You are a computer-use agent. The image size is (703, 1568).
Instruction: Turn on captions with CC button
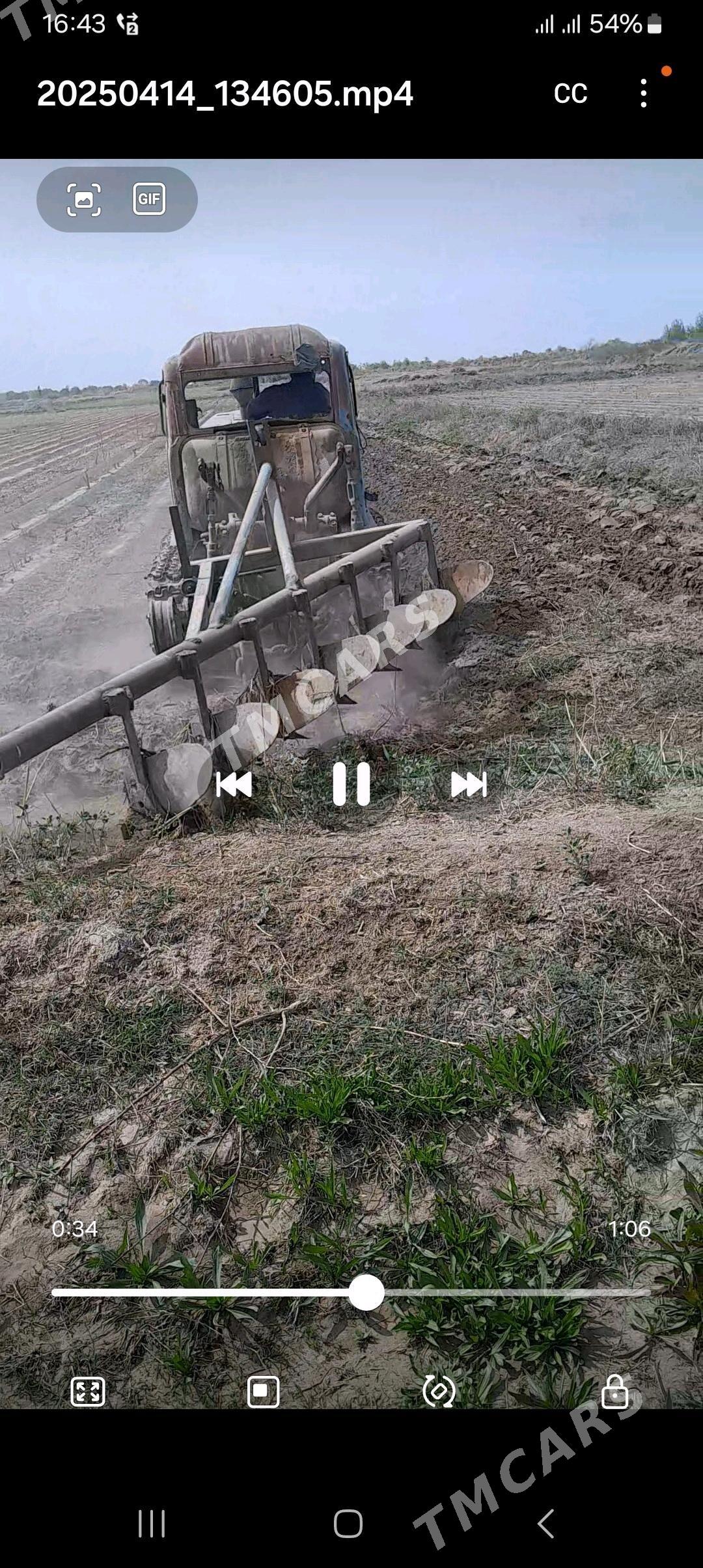[570, 94]
